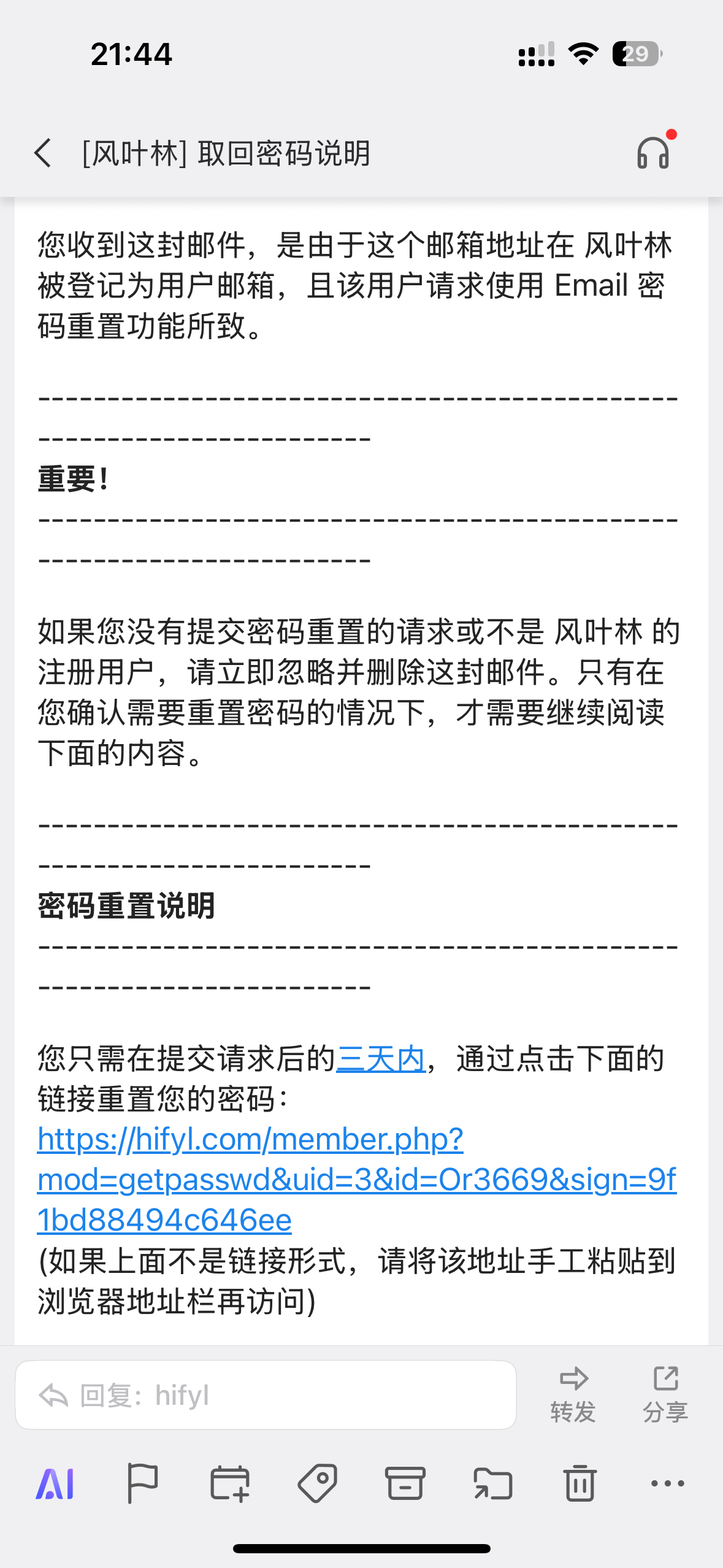
Task: Flag this email
Action: point(142,1483)
